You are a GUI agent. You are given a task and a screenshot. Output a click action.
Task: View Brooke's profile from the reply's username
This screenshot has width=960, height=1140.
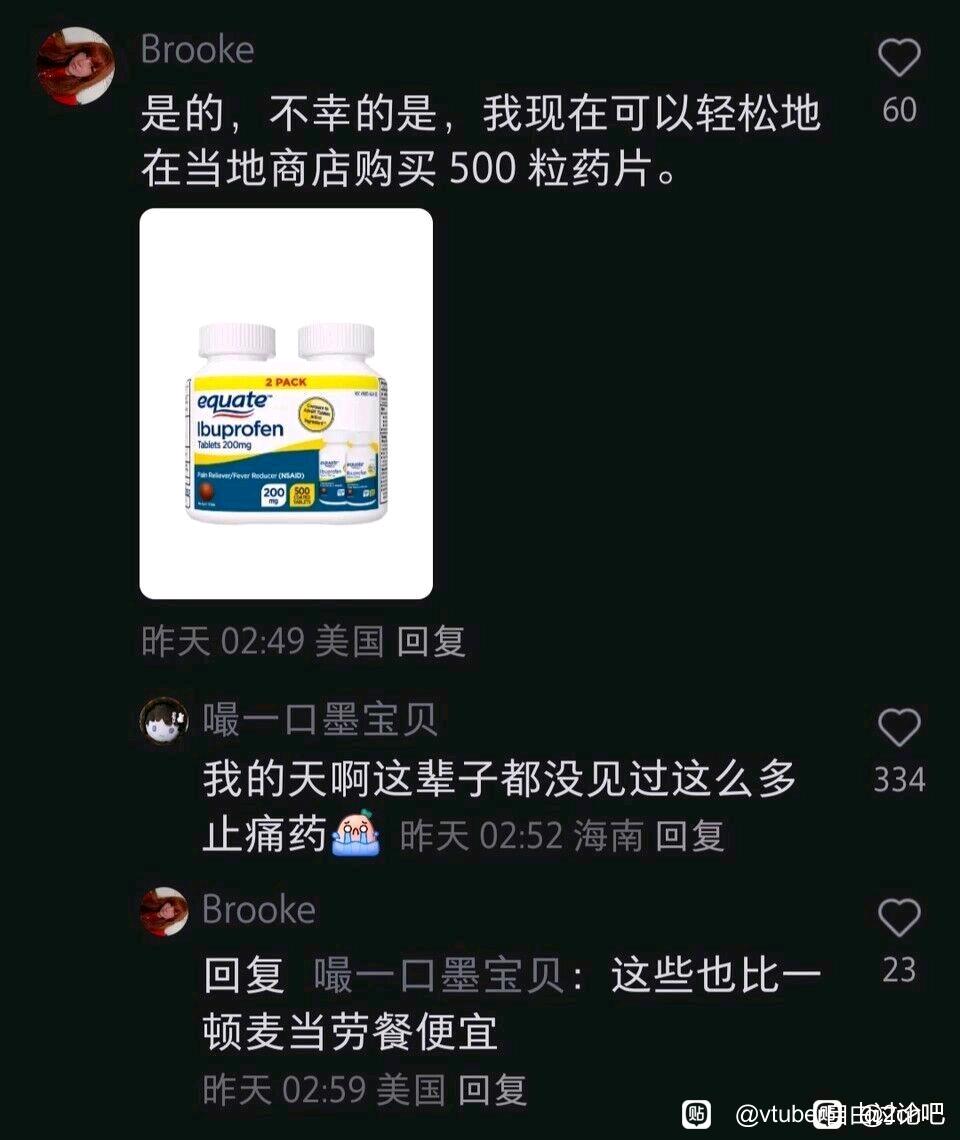pyautogui.click(x=259, y=909)
